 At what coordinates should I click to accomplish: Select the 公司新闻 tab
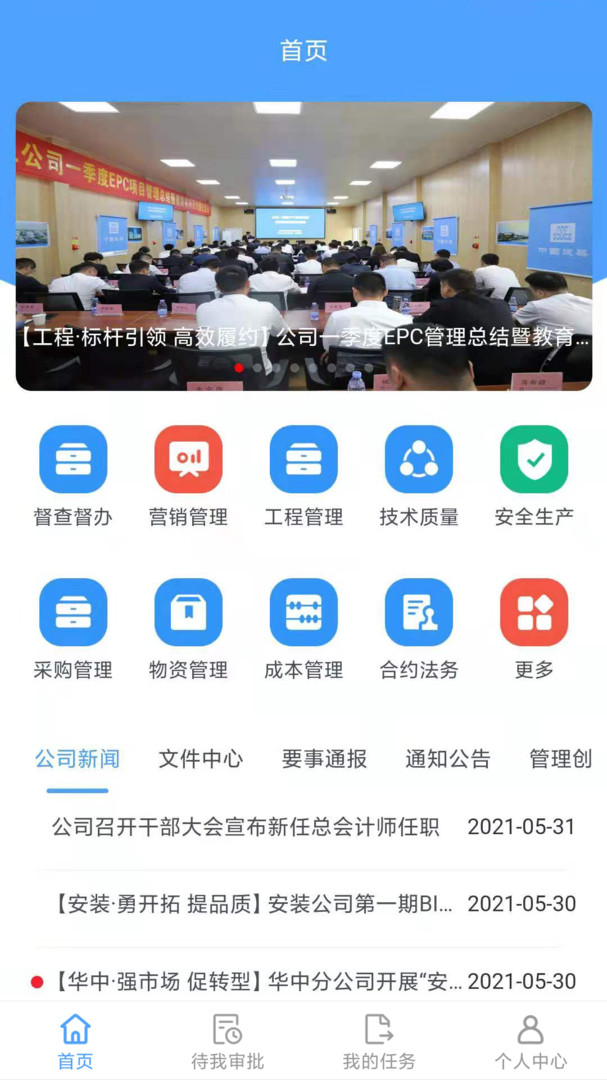pos(77,759)
